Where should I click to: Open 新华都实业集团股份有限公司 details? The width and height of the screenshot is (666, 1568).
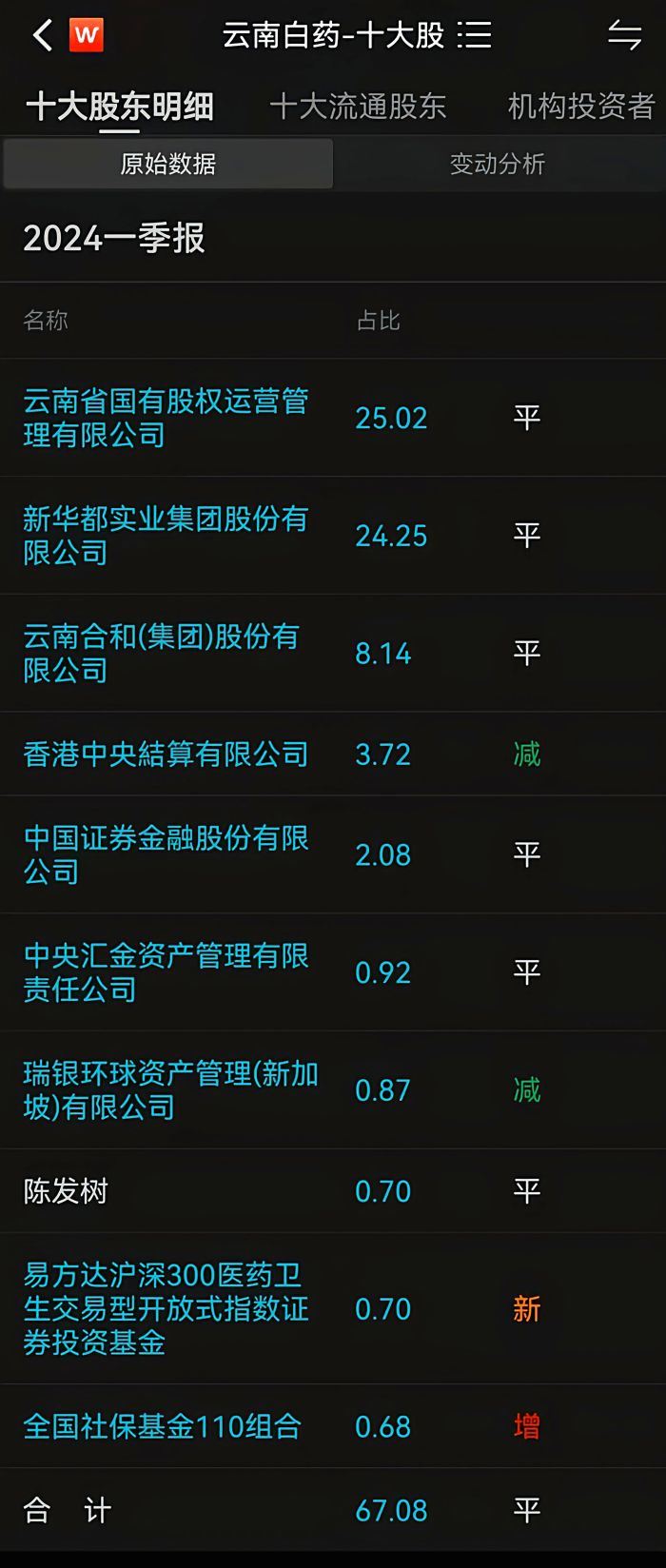(166, 536)
